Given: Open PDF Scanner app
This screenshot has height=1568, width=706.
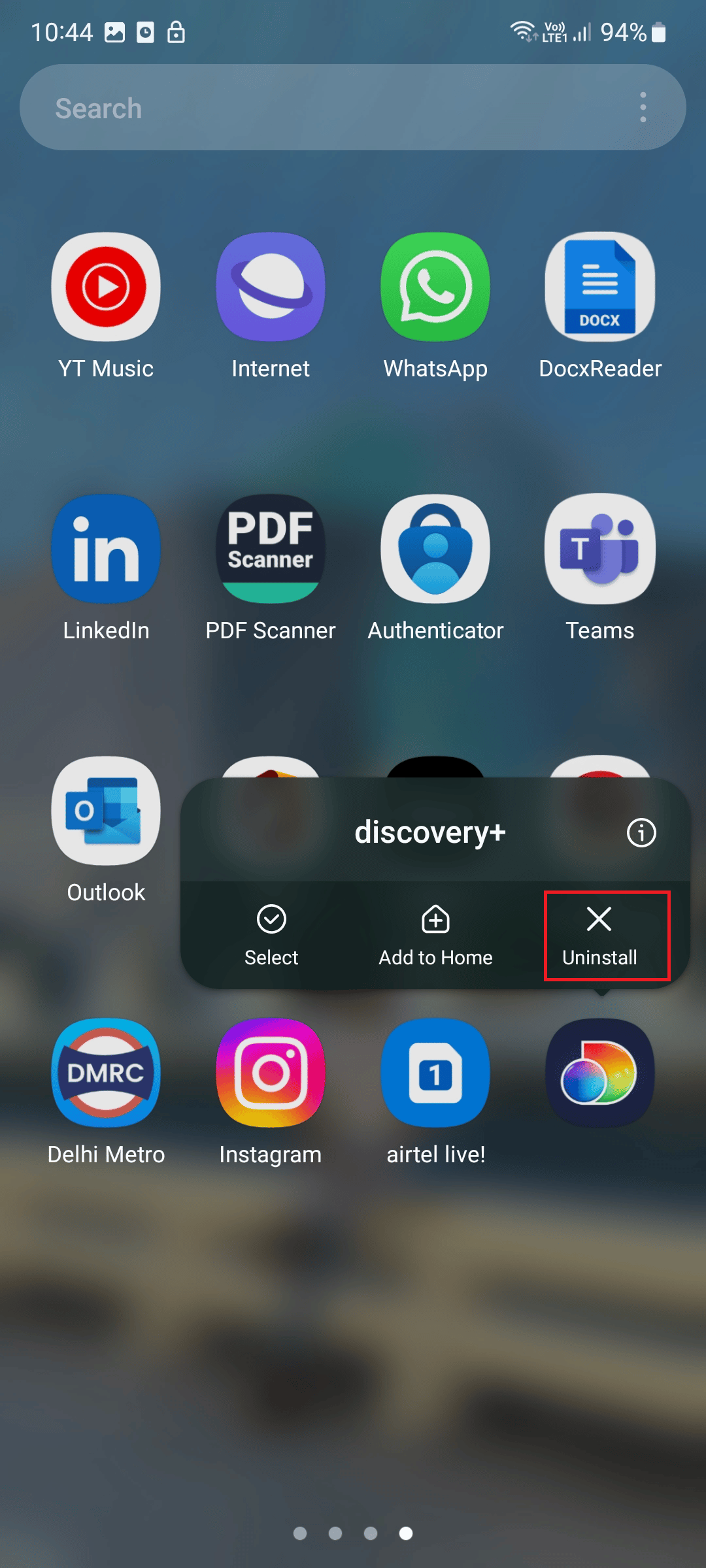Looking at the screenshot, I should click(x=271, y=549).
